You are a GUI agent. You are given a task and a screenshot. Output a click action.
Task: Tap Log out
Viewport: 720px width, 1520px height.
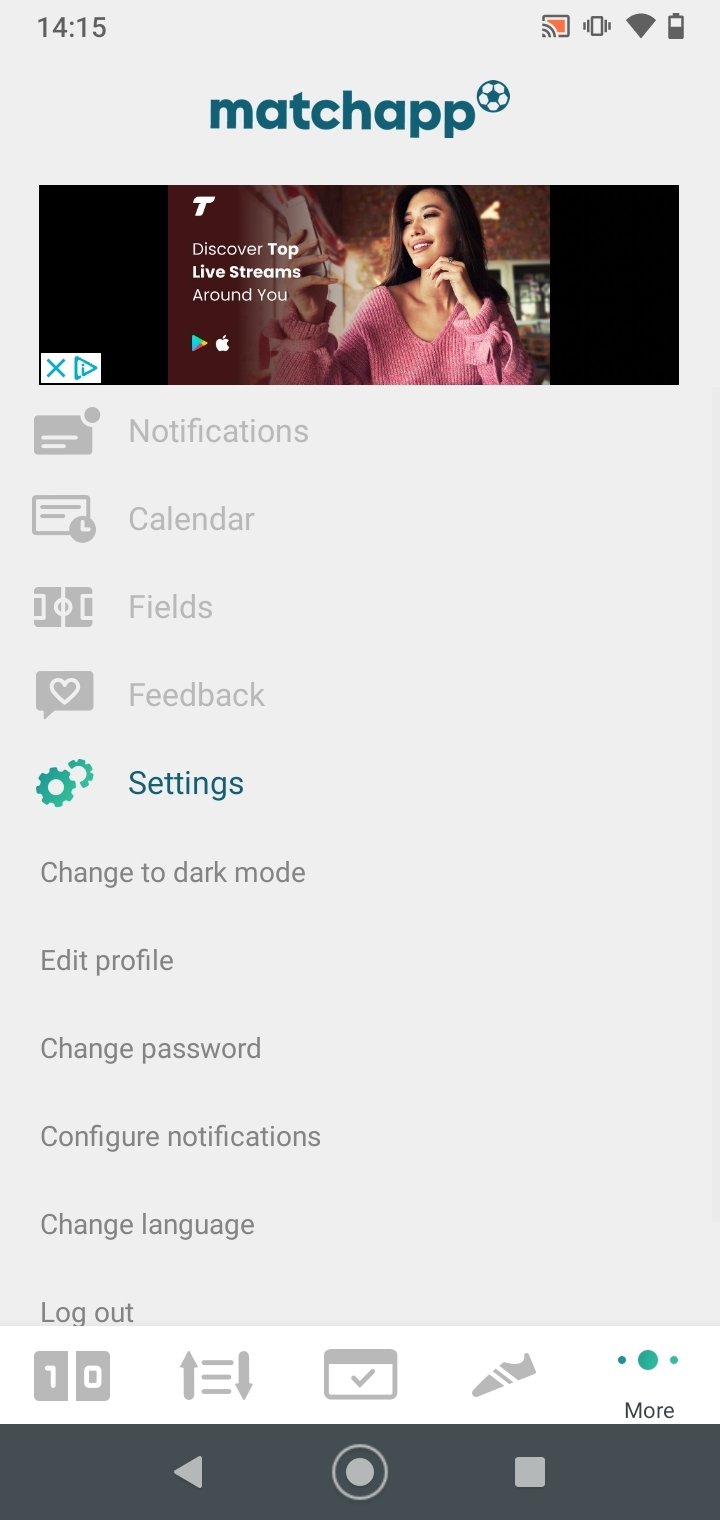point(87,1311)
